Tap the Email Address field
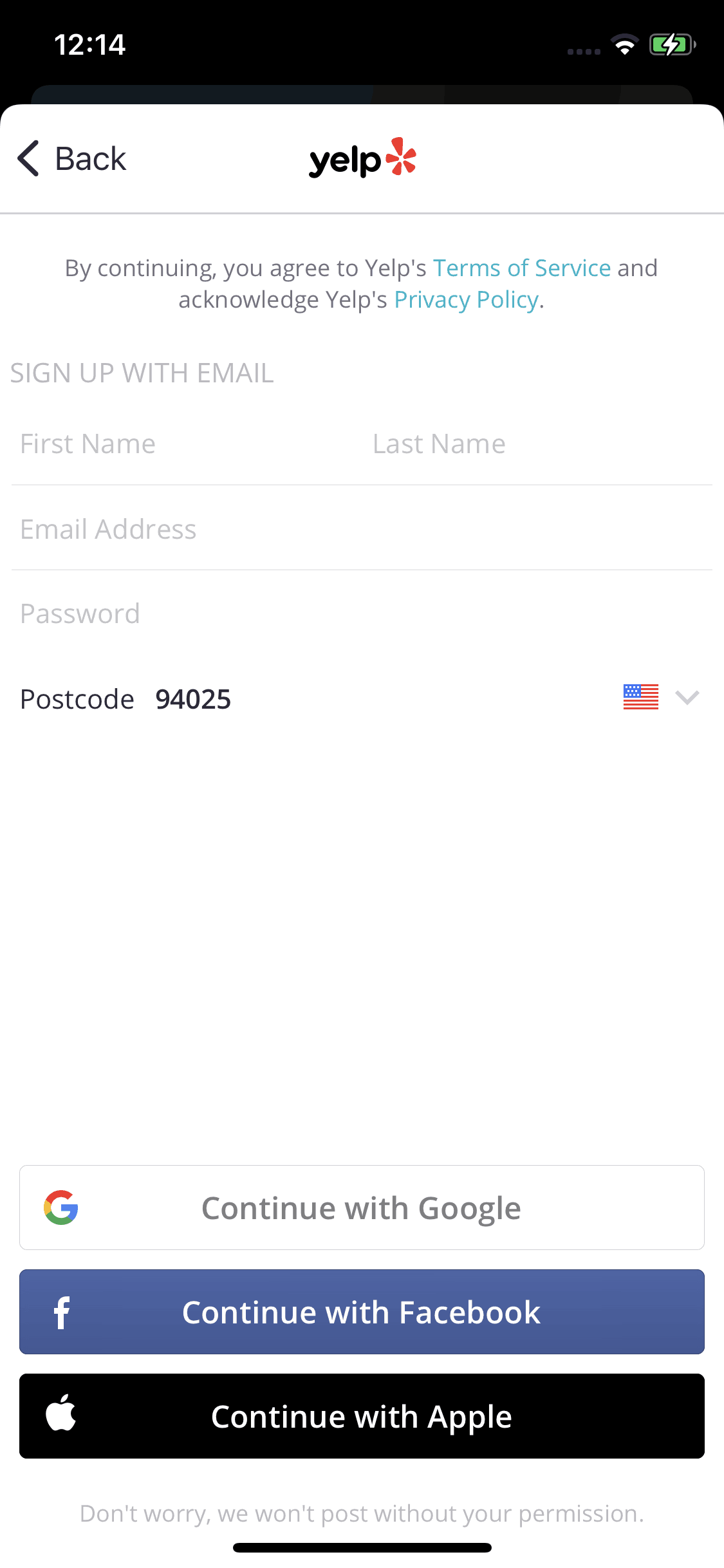The width and height of the screenshot is (724, 1568). coord(360,529)
